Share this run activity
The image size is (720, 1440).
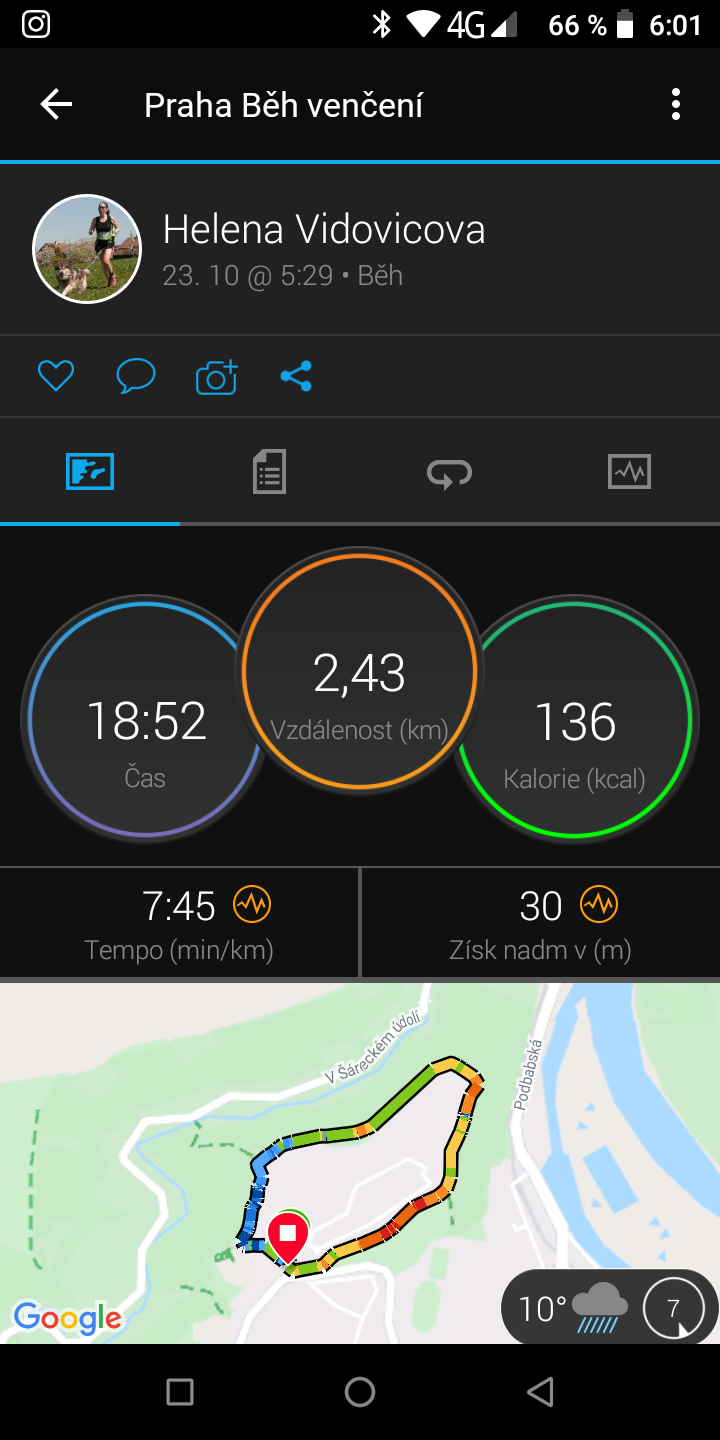[296, 376]
